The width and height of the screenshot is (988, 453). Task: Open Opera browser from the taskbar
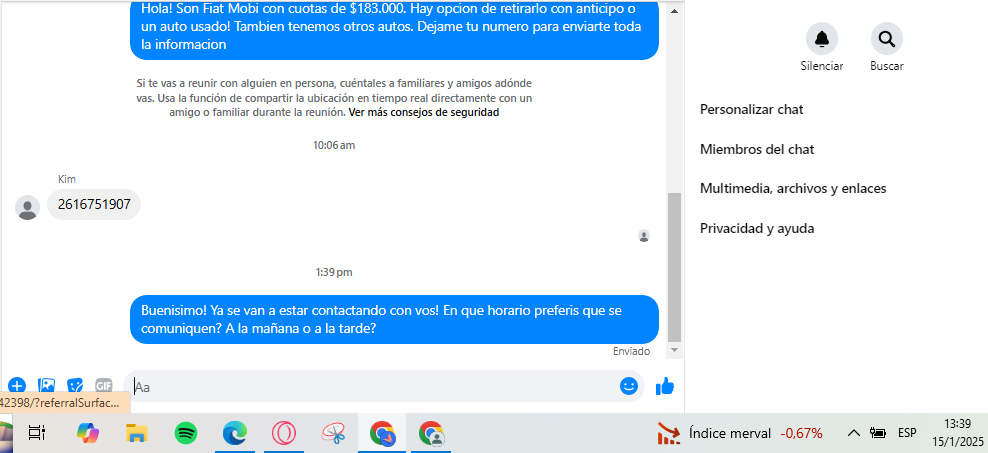(284, 433)
